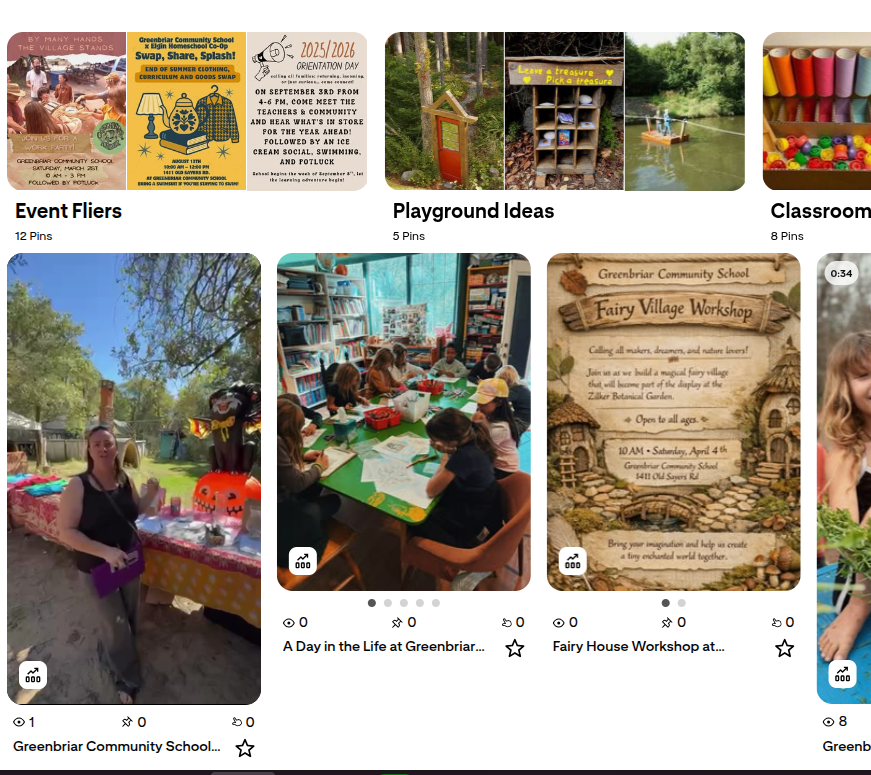Open A Day in the Life at Greenbriar pin
This screenshot has width=871, height=775.
coord(403,420)
